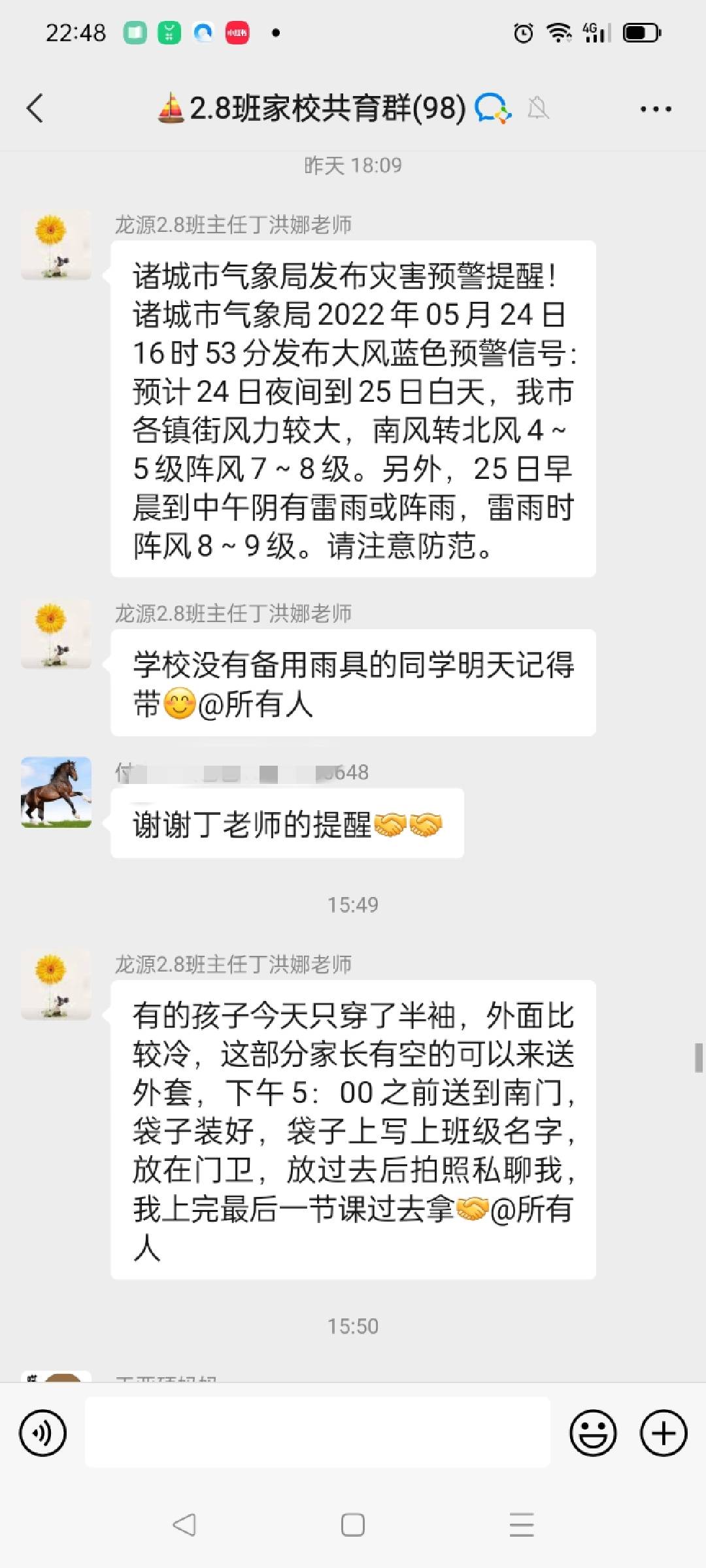This screenshot has height=1568, width=706.
Task: Open teacher 丁洪娜's sunflower avatar
Action: coord(57,248)
